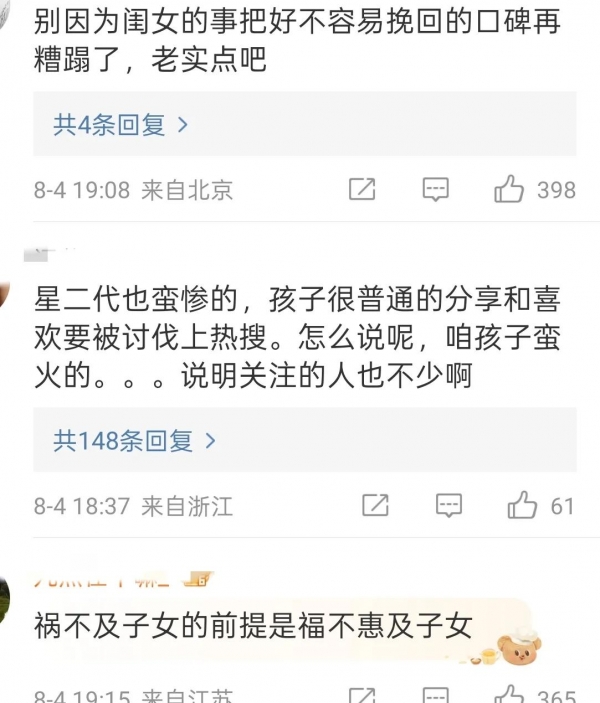This screenshot has height=703, width=600.
Task: Like the comment with 61 likes
Action: pyautogui.click(x=523, y=505)
